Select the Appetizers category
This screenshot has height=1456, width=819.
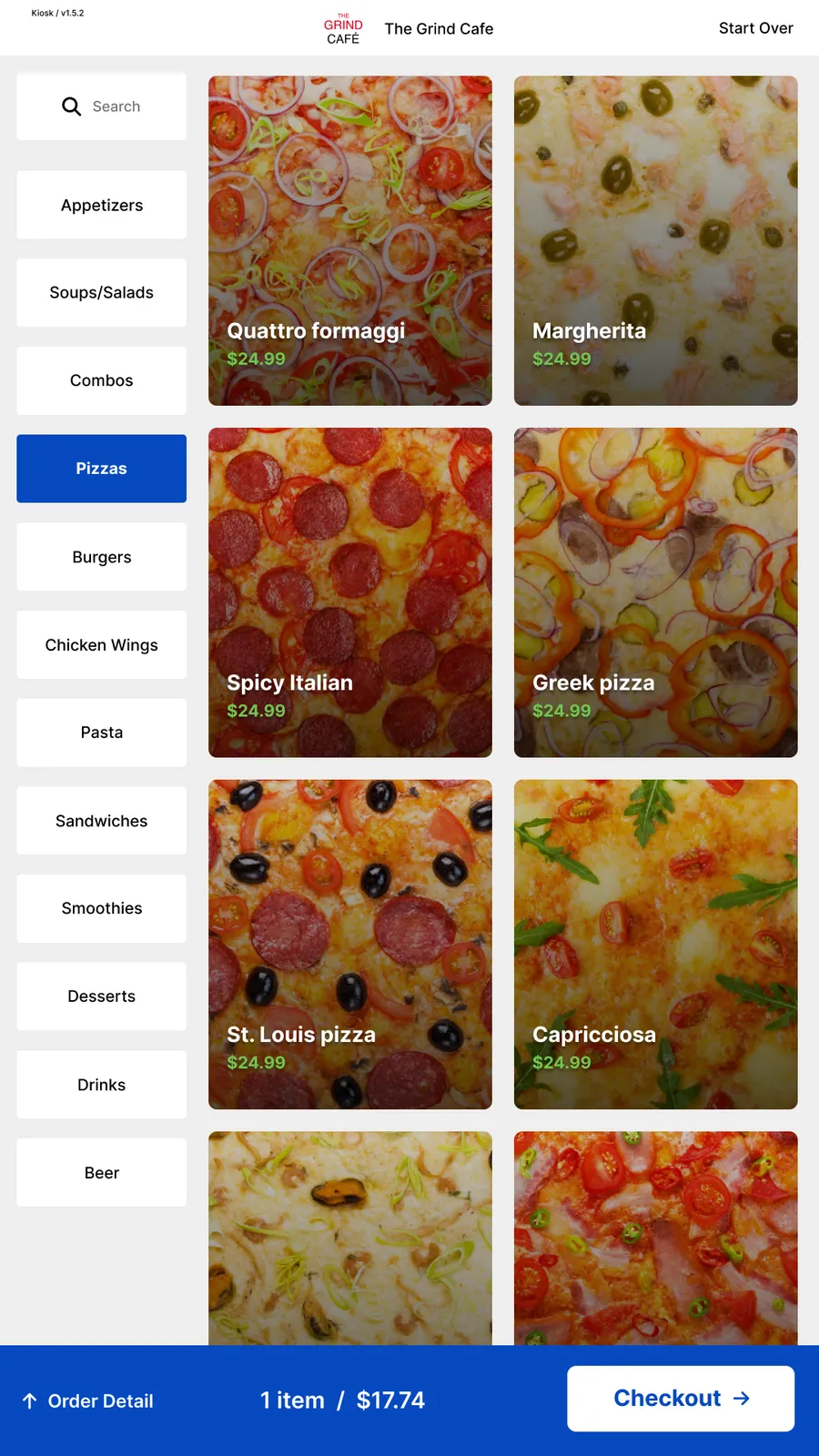coord(101,205)
